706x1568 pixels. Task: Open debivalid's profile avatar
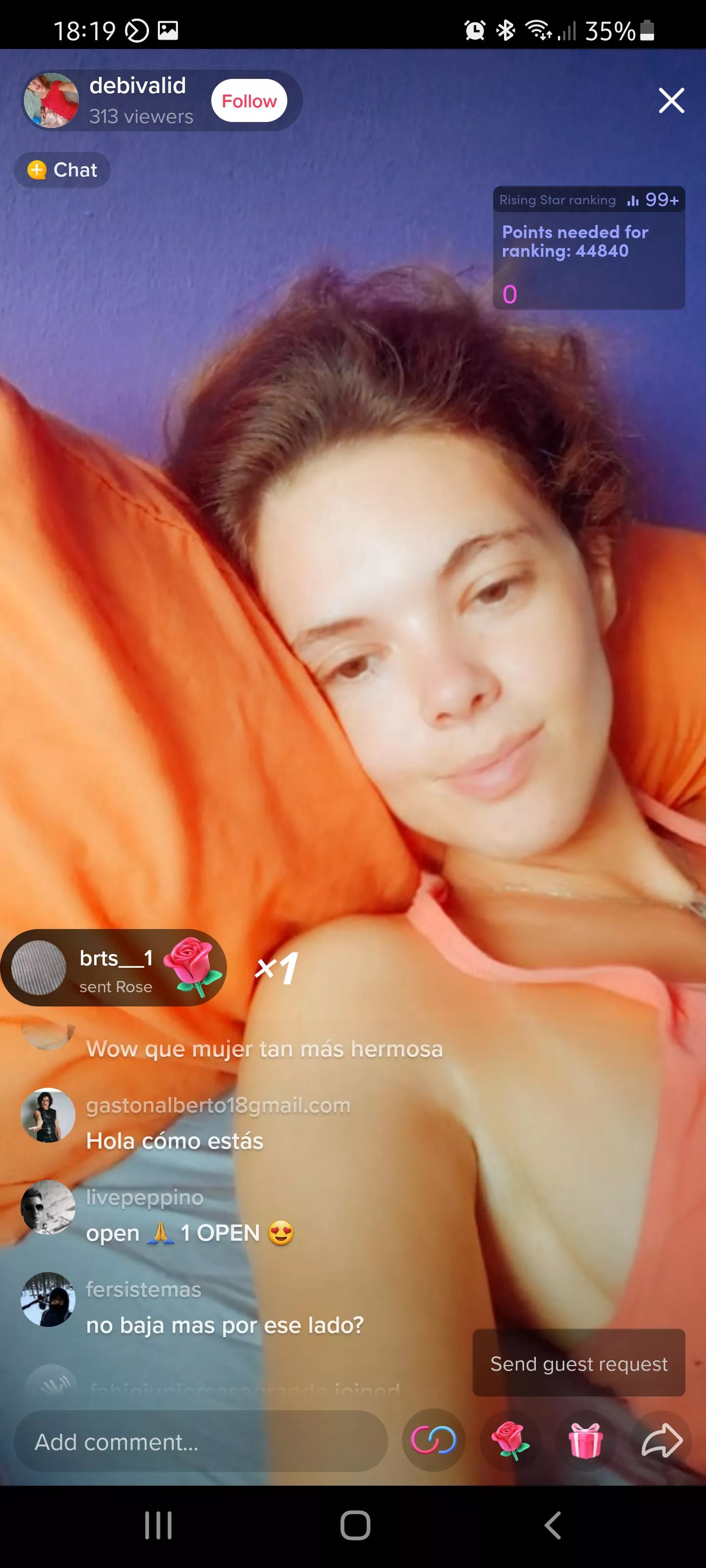click(x=51, y=100)
